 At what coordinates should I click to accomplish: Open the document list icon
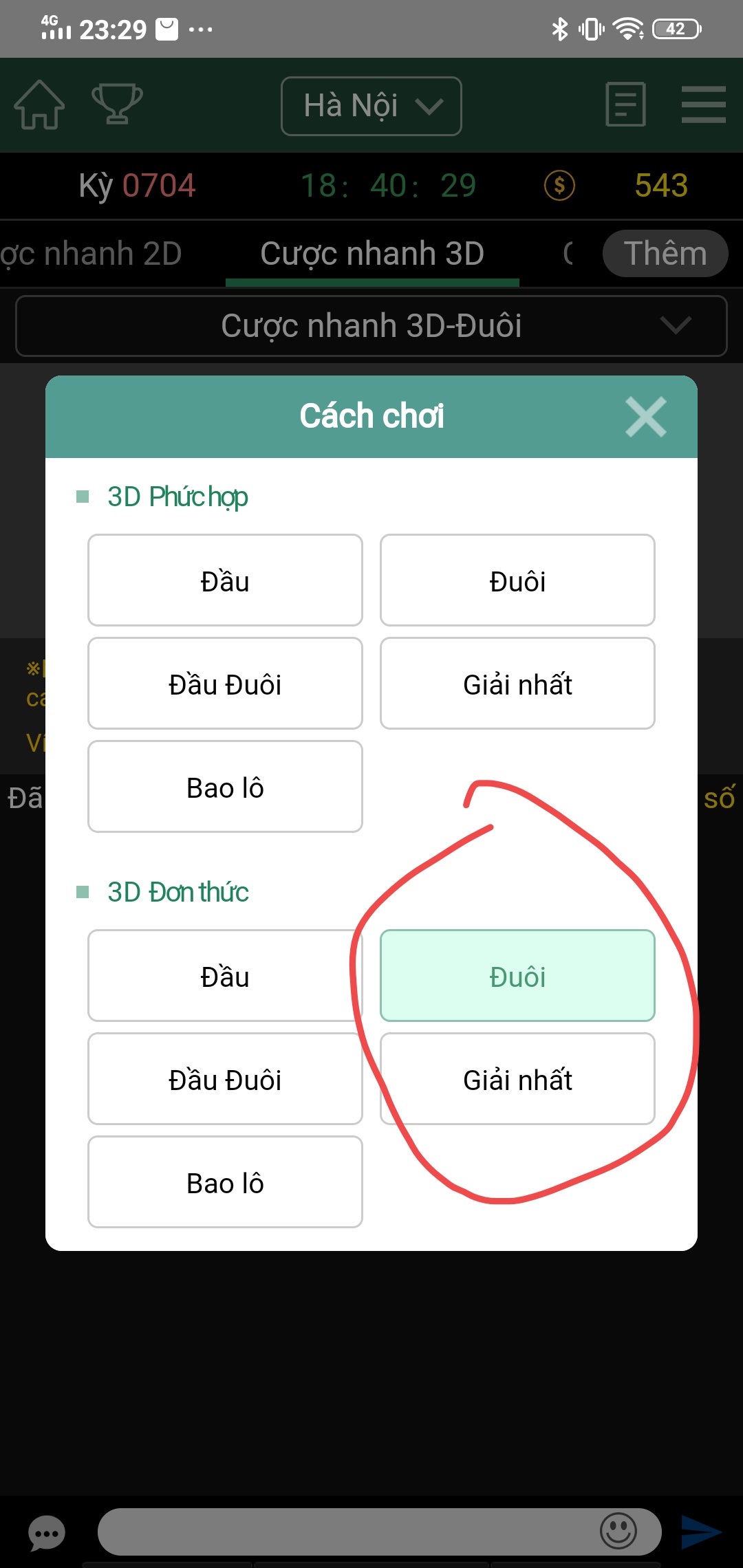pyautogui.click(x=625, y=105)
